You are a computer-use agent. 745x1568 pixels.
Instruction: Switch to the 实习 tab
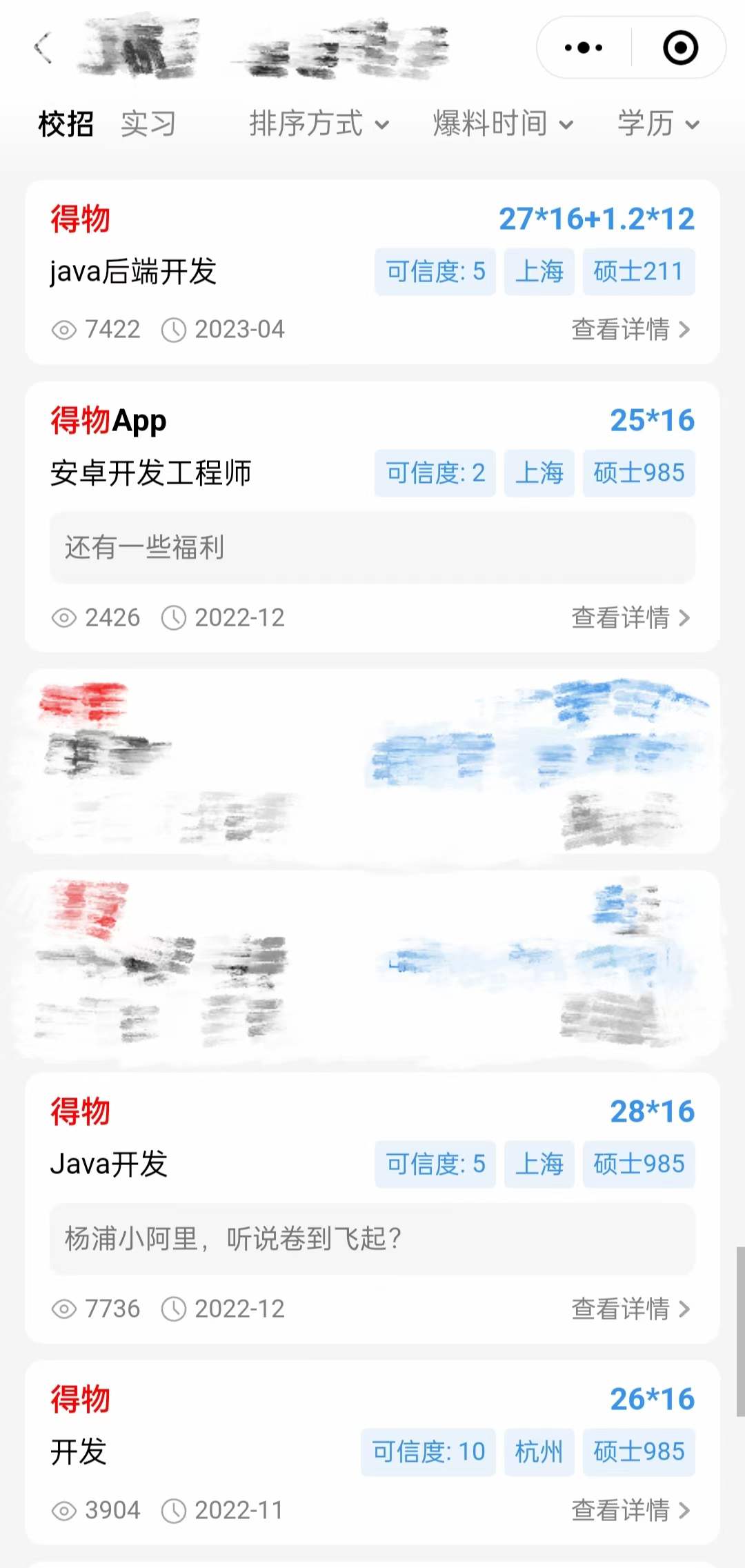point(148,125)
